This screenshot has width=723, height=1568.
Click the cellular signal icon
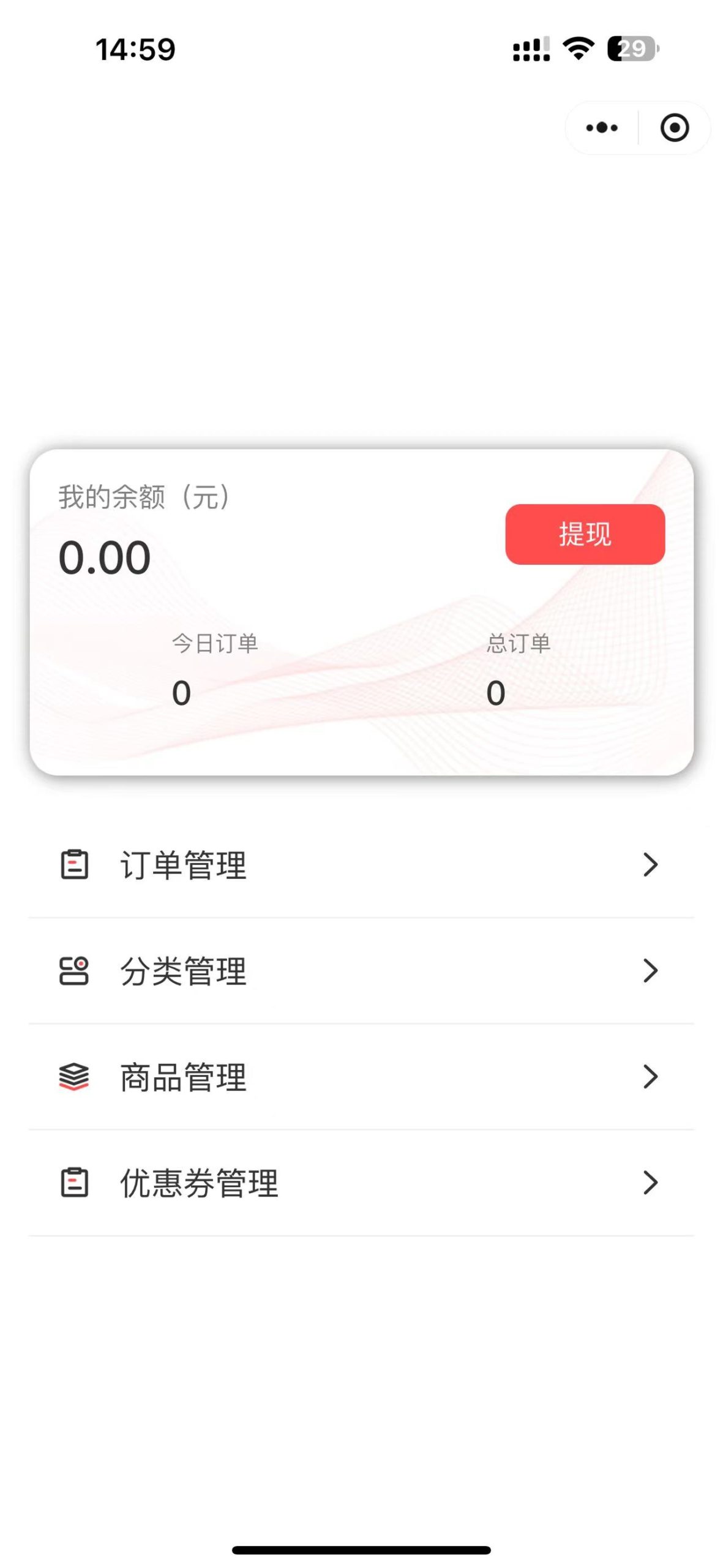point(530,51)
